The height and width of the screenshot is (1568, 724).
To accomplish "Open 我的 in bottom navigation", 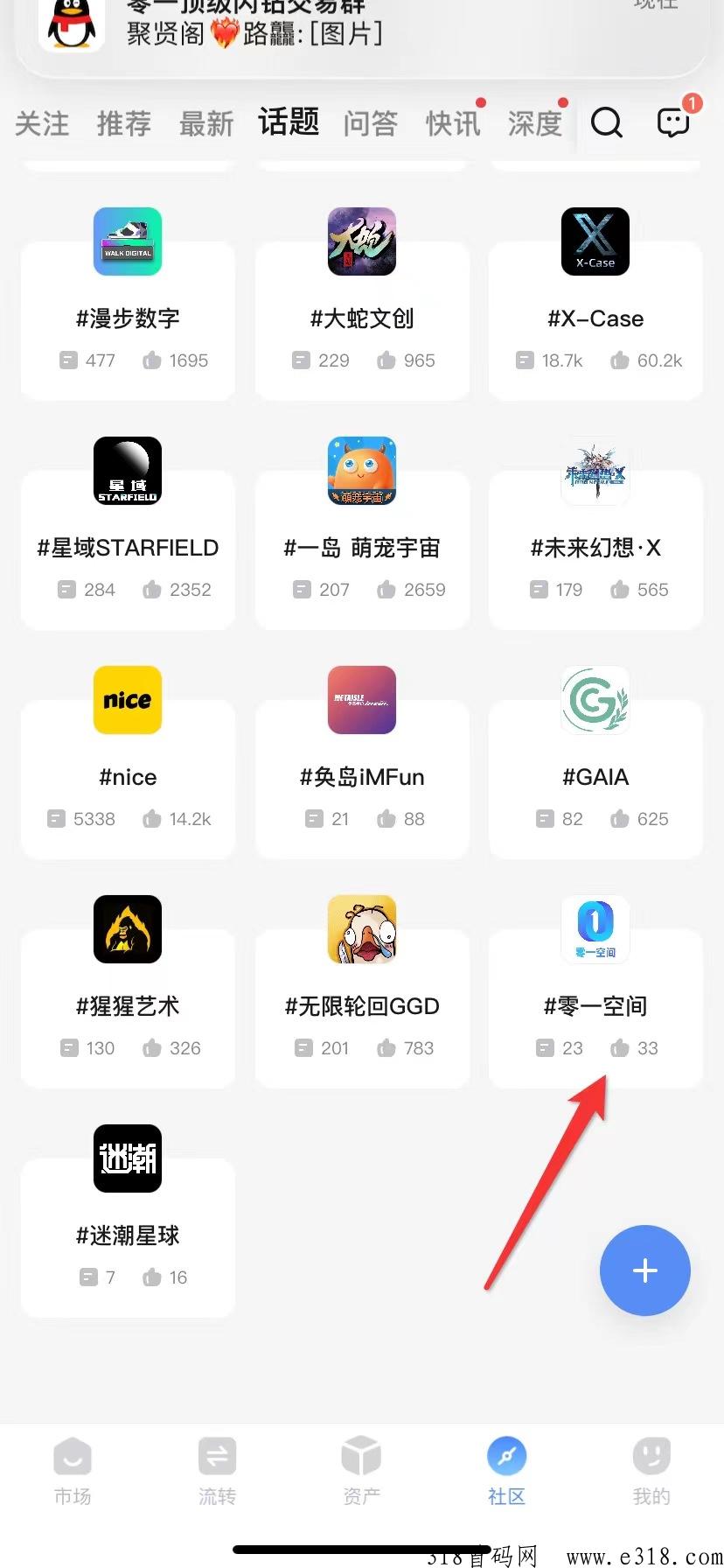I will (x=651, y=1472).
